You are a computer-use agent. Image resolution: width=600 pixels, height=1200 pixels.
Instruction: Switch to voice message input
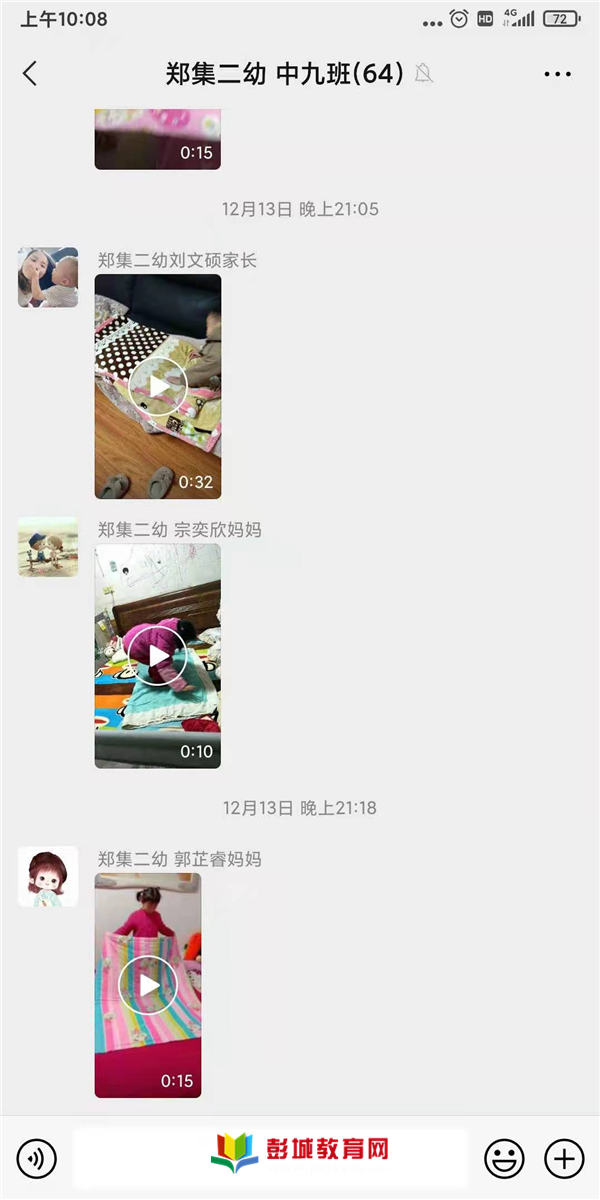coord(37,1159)
